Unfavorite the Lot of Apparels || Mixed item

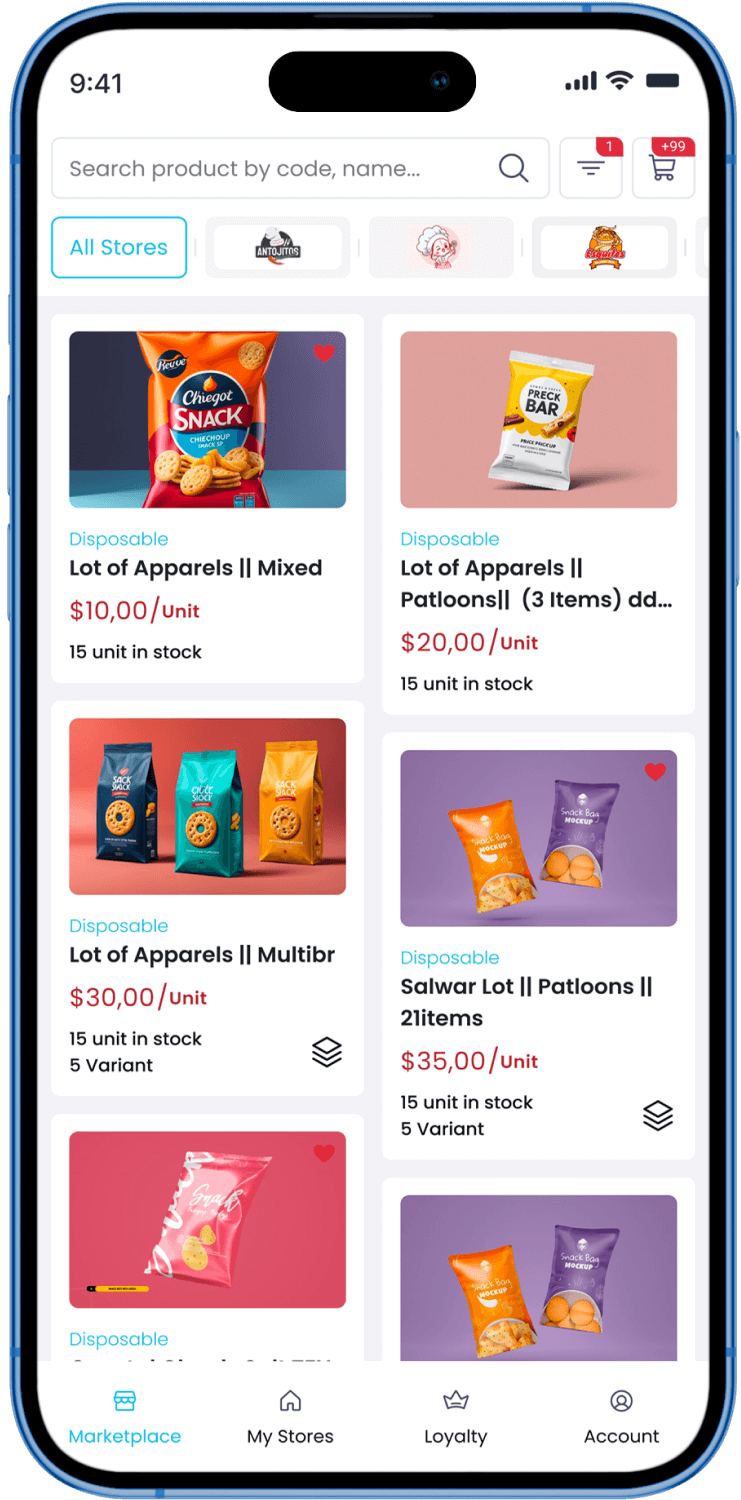(x=324, y=353)
